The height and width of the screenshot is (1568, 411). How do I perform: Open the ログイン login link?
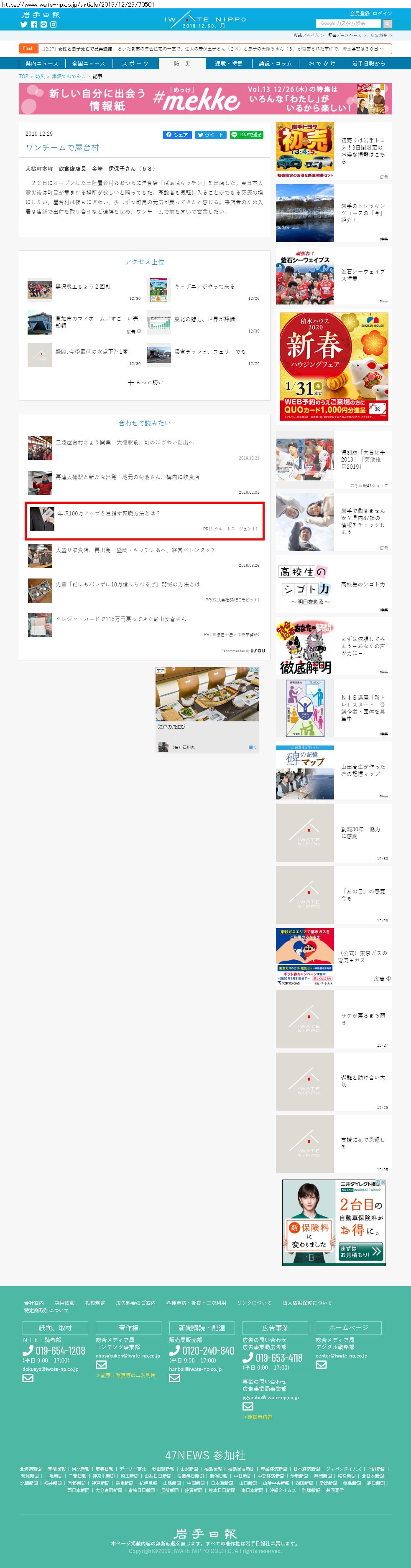383,13
